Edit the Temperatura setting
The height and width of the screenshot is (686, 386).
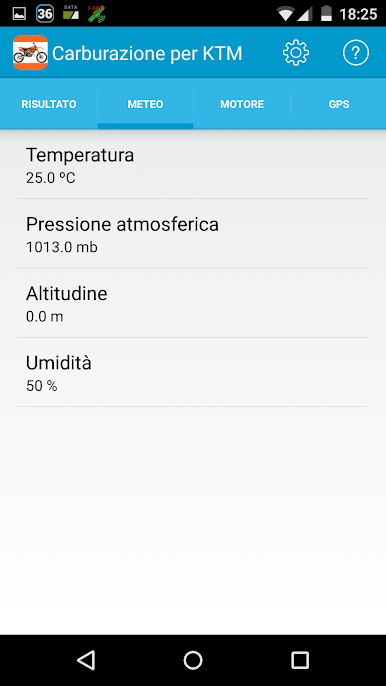coord(193,165)
